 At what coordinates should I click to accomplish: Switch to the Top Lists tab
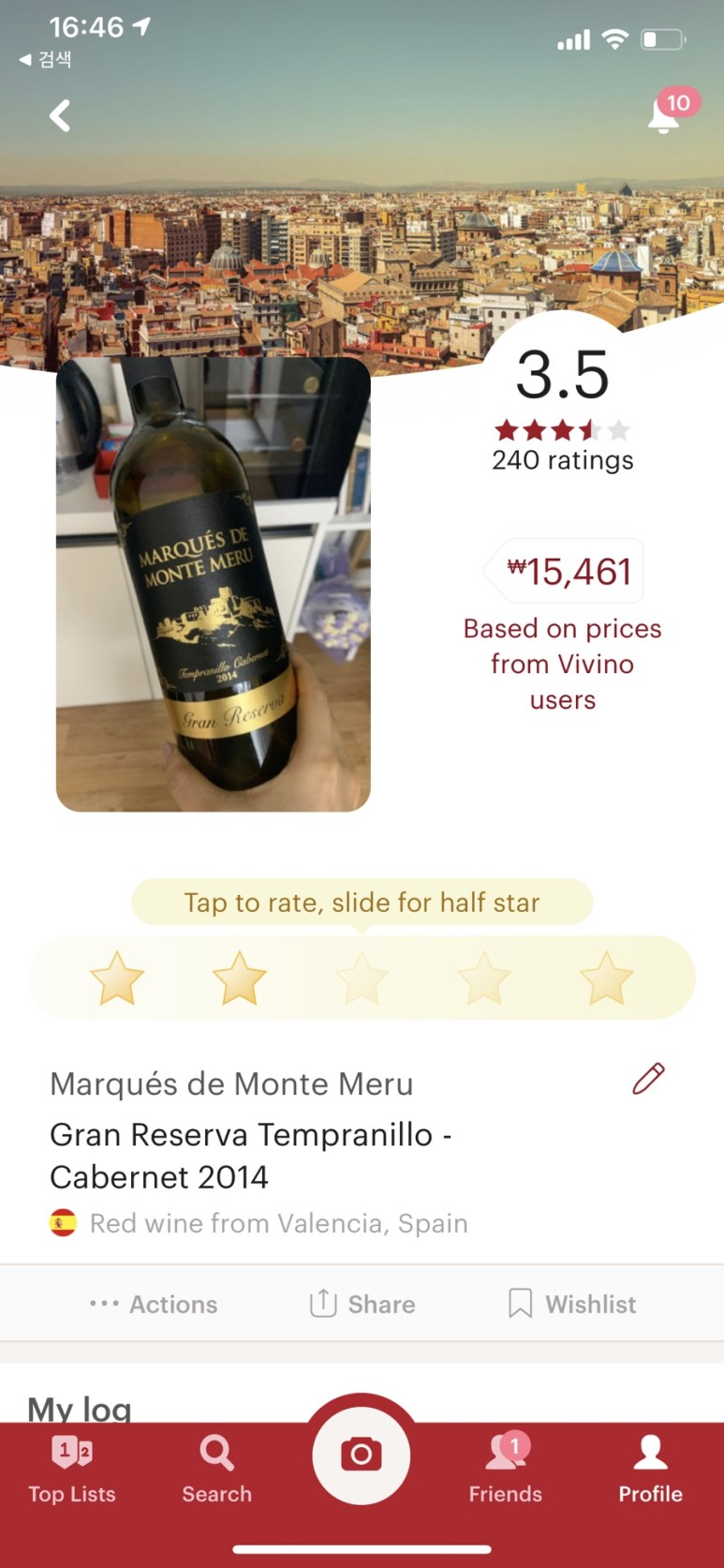pyautogui.click(x=72, y=1471)
